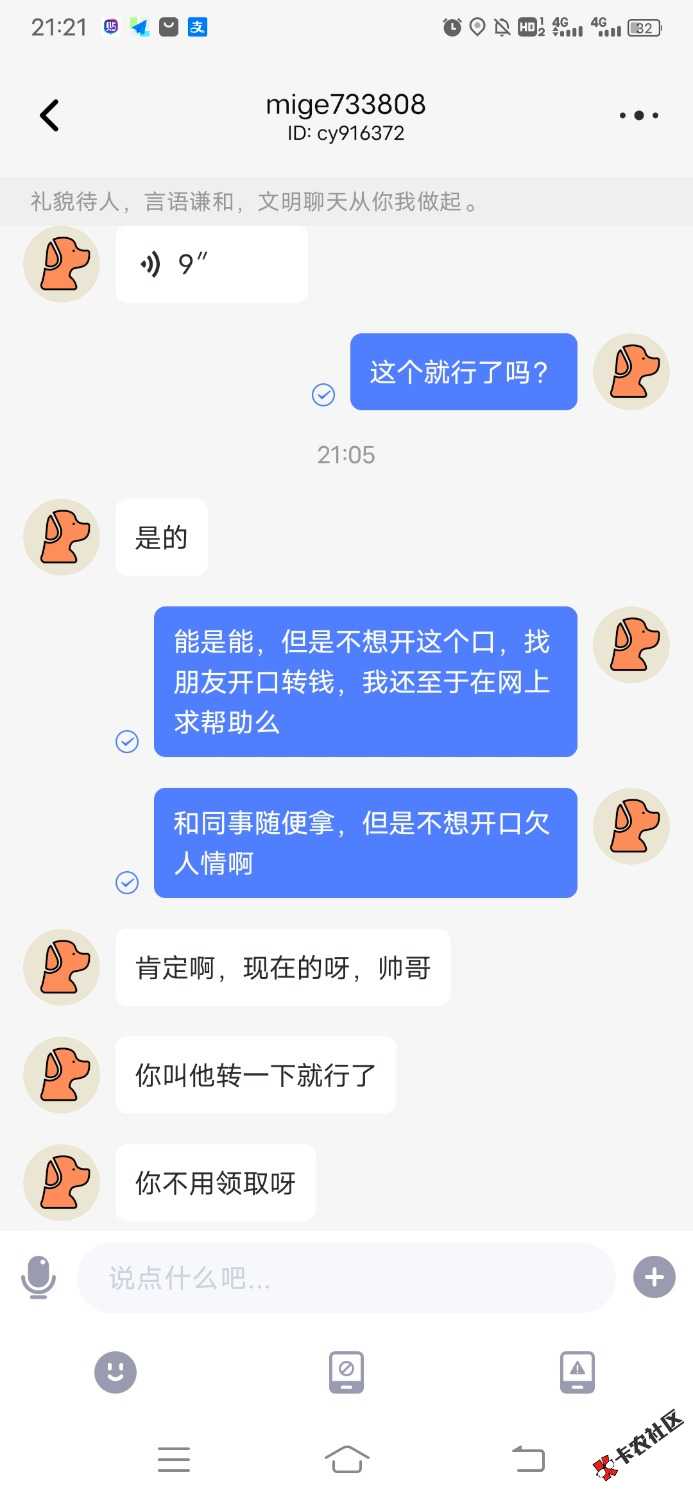Open your avatar beside 这个就行了吗？
Screen dimensions: 693x1500
tap(631, 372)
